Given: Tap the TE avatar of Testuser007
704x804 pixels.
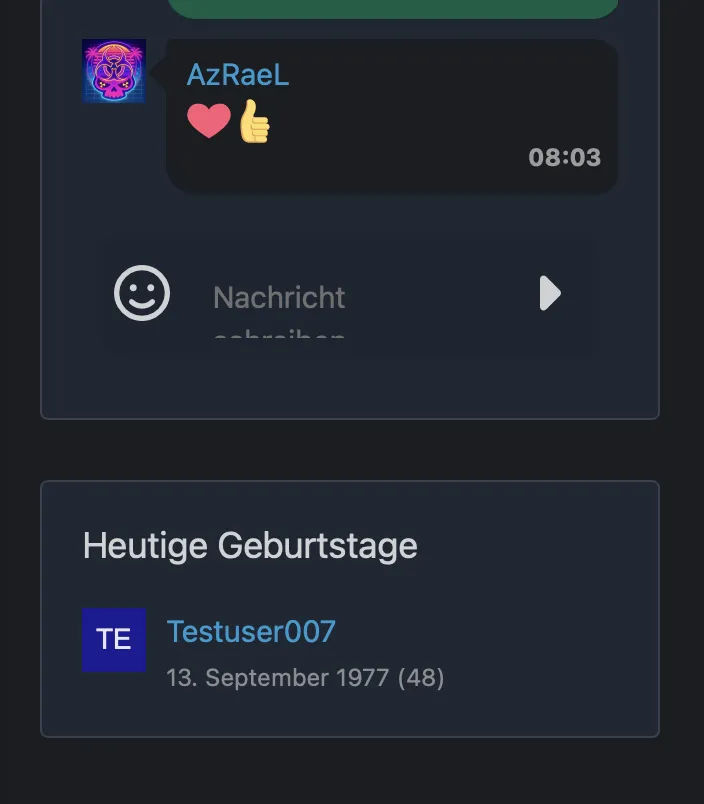Looking at the screenshot, I should point(114,640).
